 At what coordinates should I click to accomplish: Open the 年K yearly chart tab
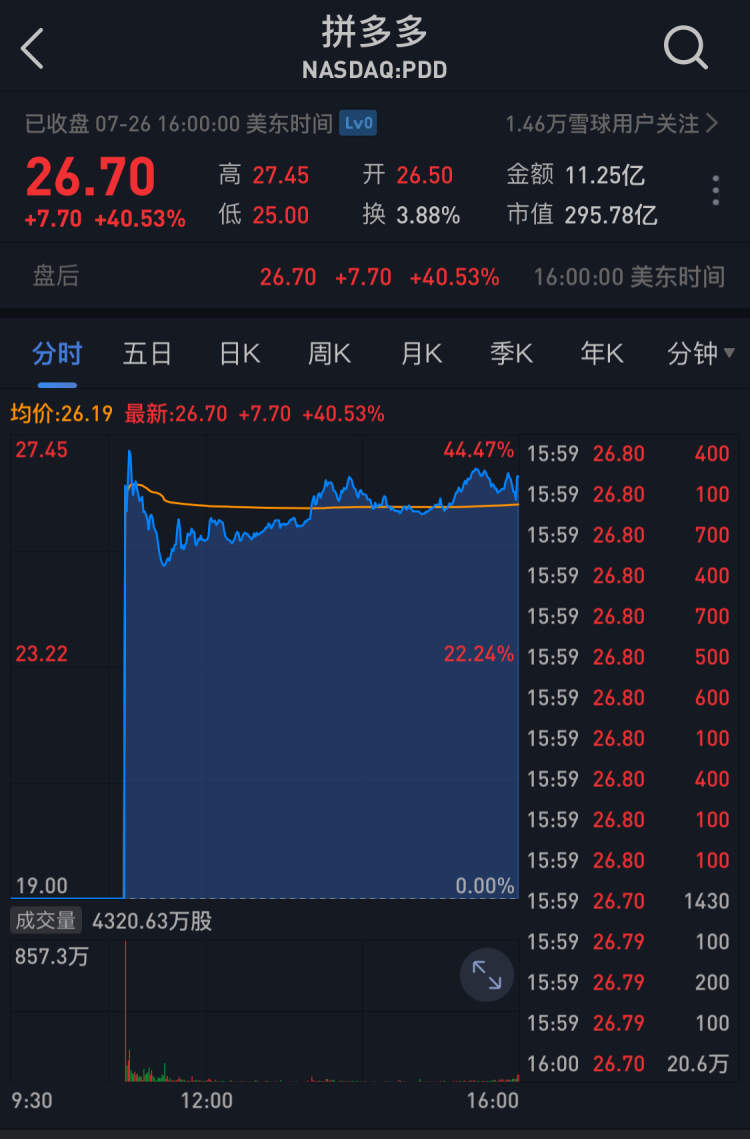pyautogui.click(x=601, y=353)
